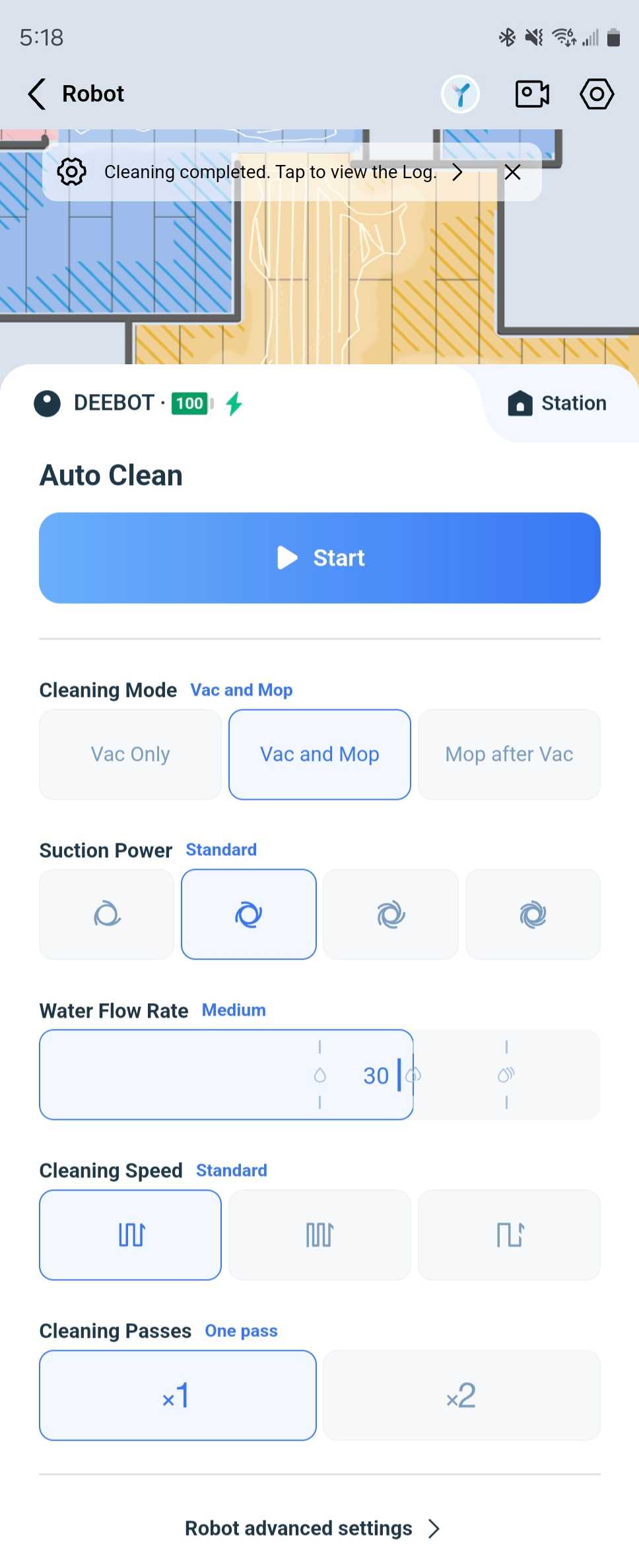Open robot settings hexagon icon
The height and width of the screenshot is (1568, 639).
coord(597,94)
